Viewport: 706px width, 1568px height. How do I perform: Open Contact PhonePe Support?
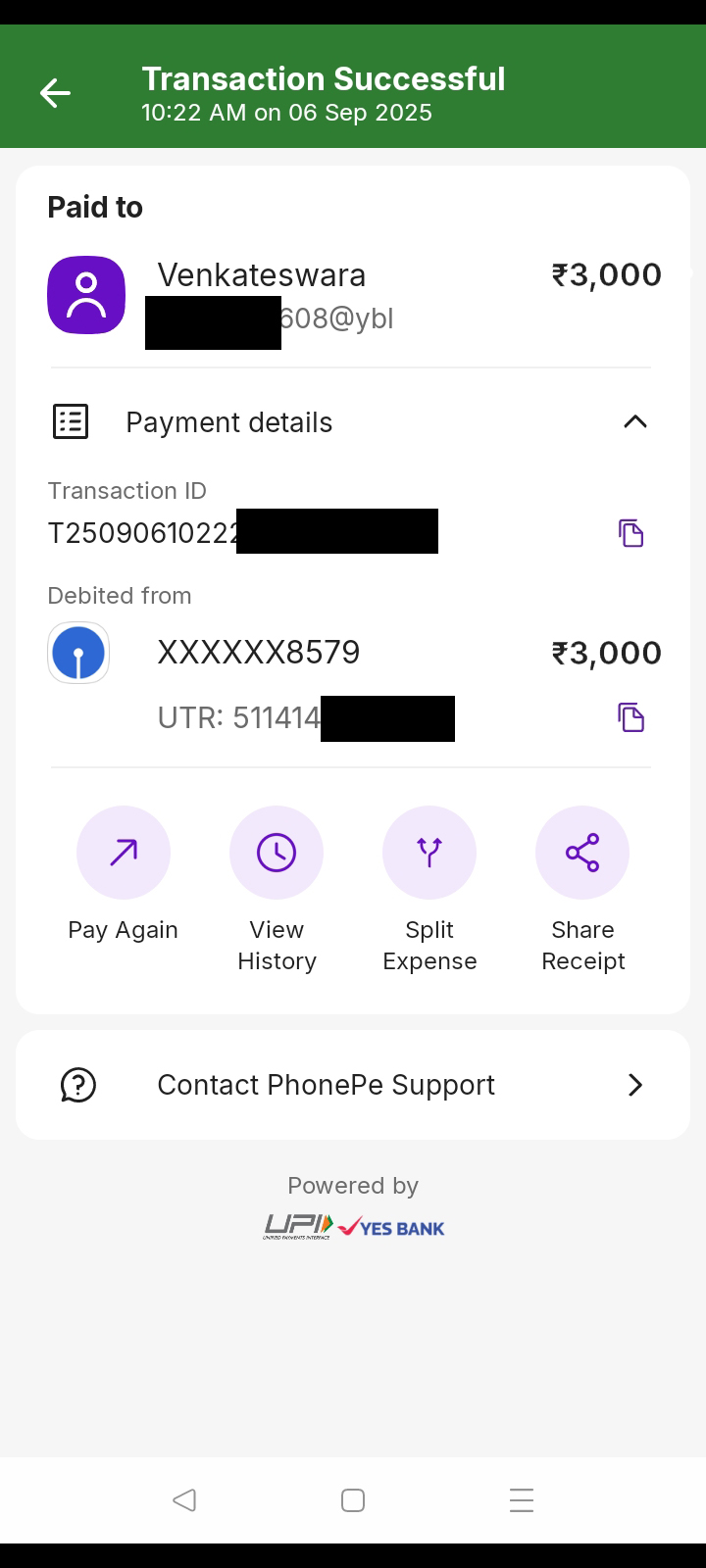click(x=353, y=1085)
